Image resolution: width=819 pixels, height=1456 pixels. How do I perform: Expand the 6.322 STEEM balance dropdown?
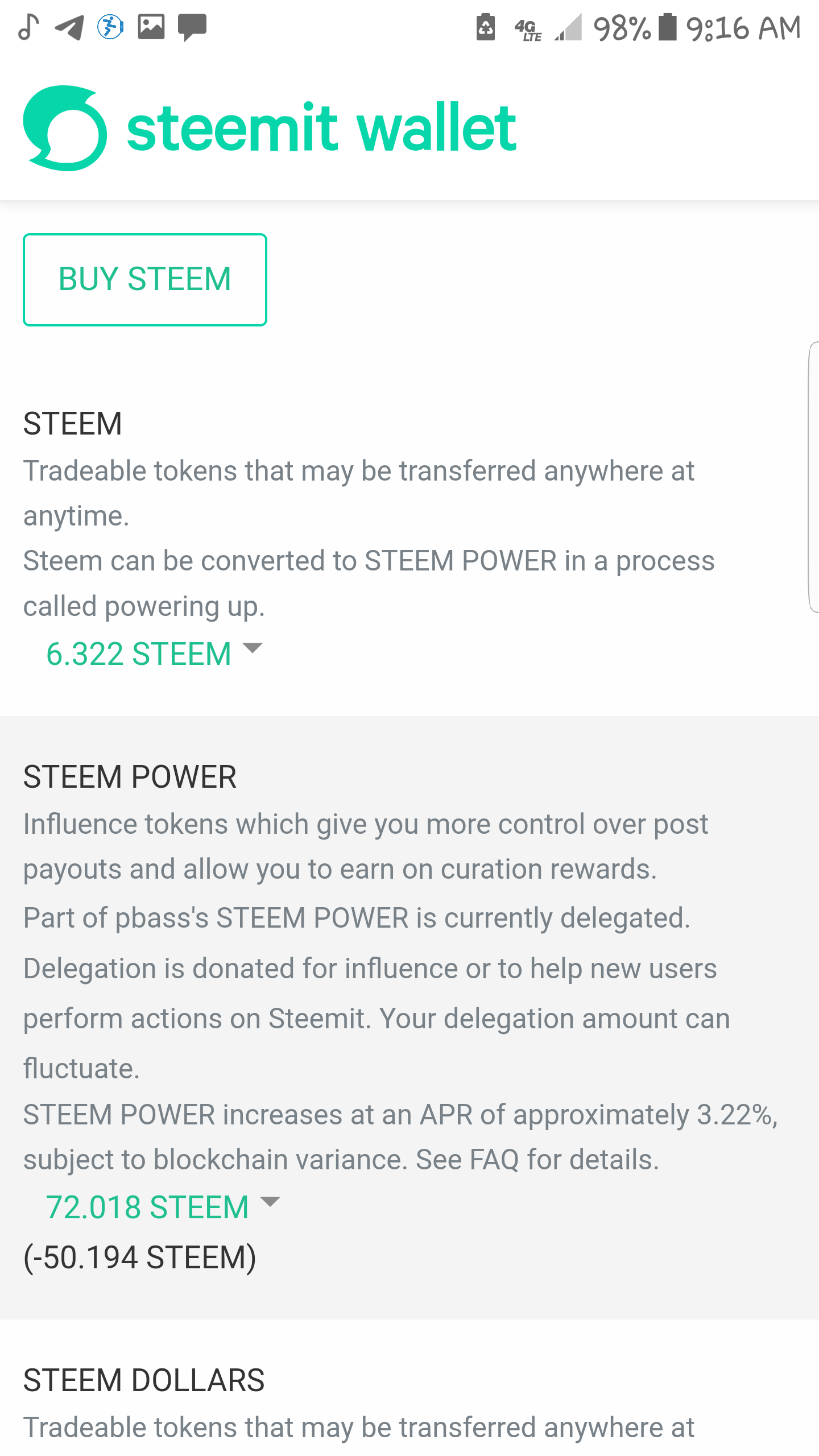pyautogui.click(x=154, y=653)
